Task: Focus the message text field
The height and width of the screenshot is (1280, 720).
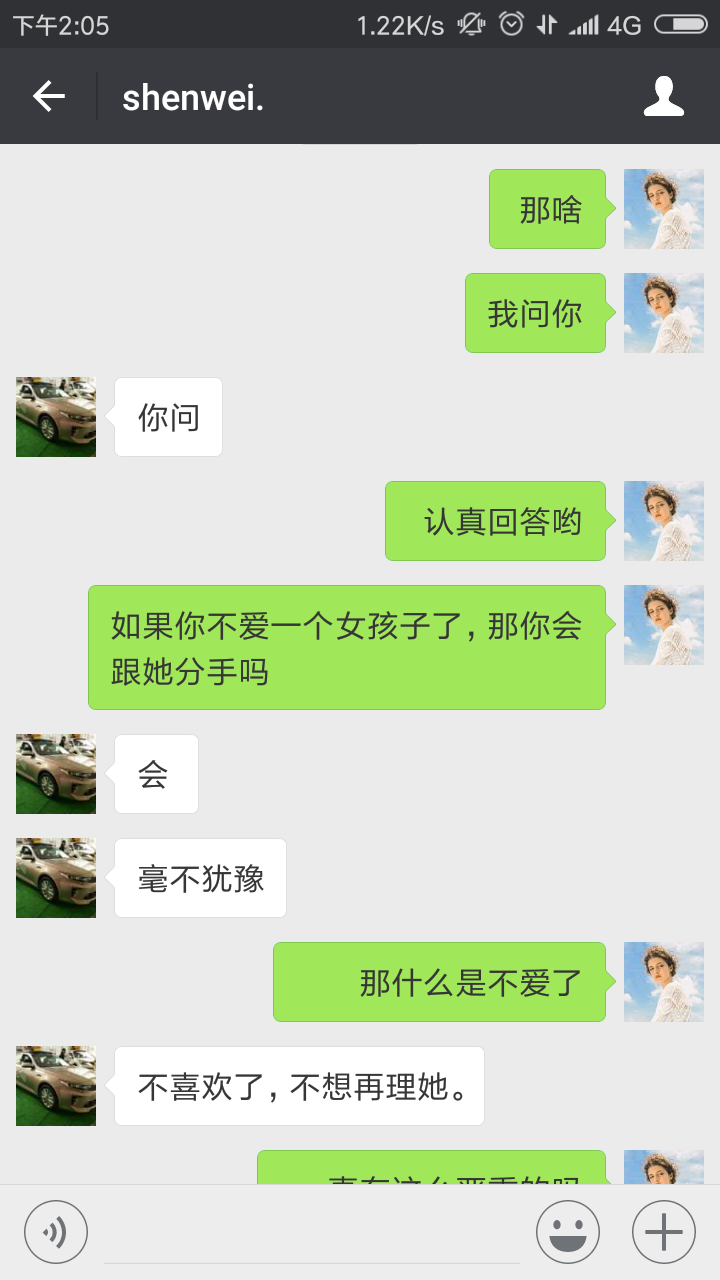Action: [311, 1232]
